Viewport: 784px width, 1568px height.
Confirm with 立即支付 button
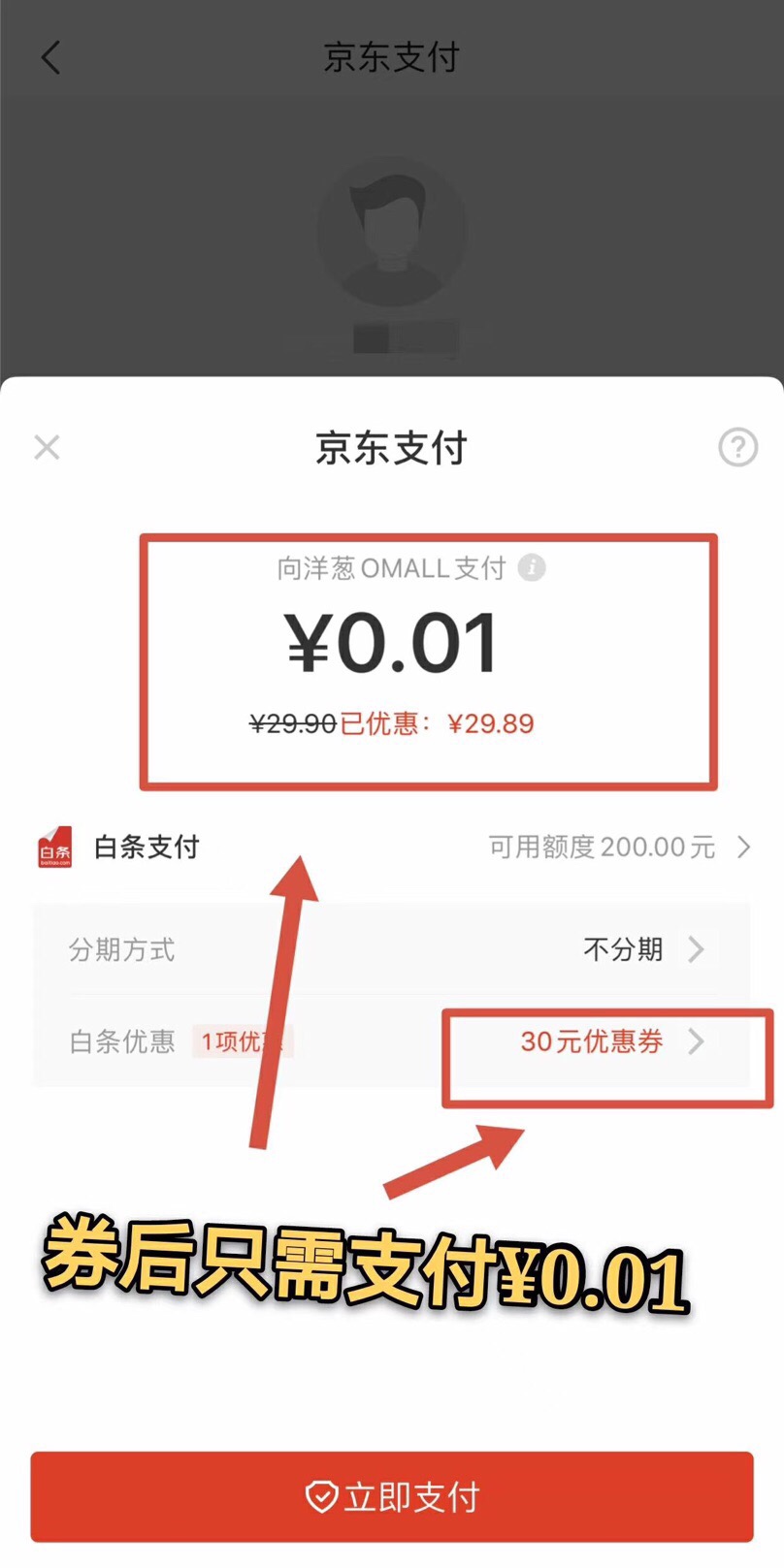point(392,1496)
